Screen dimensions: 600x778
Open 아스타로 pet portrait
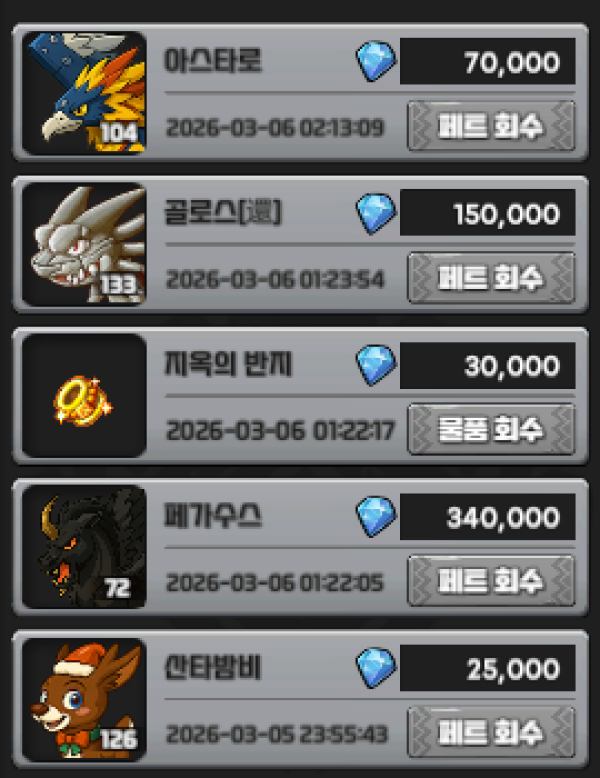pos(84,93)
